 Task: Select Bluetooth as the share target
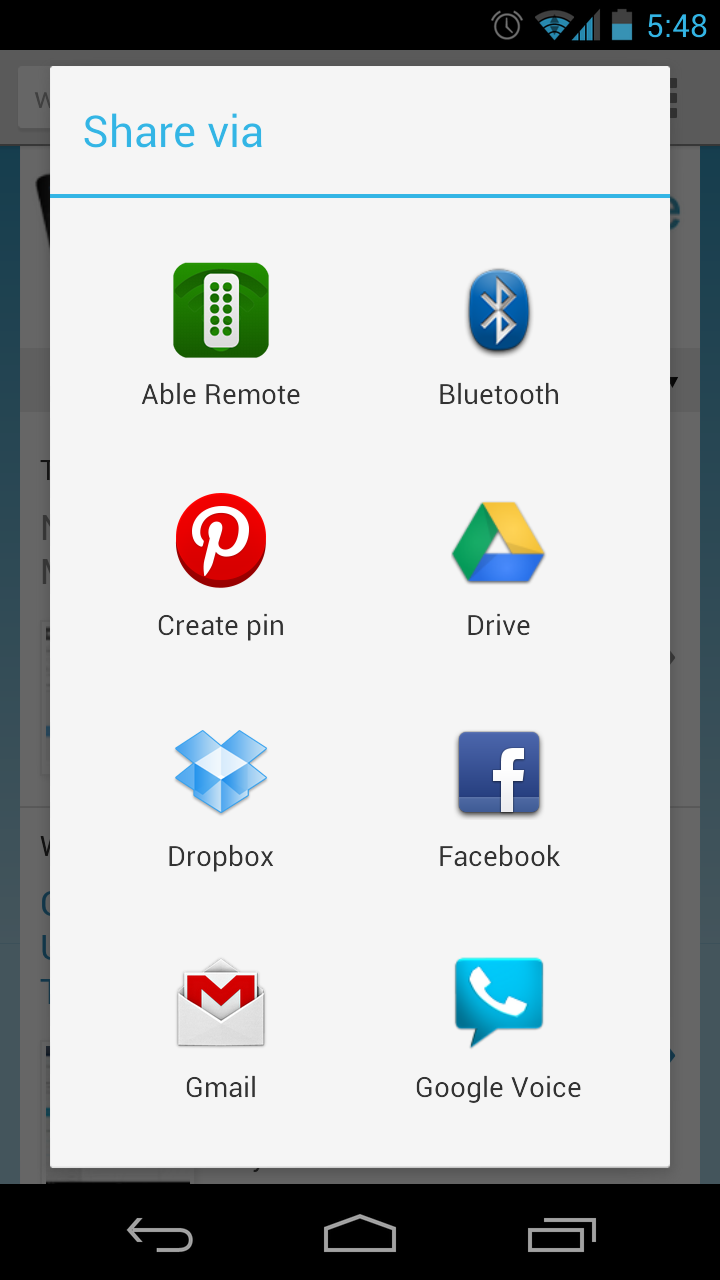click(x=498, y=335)
